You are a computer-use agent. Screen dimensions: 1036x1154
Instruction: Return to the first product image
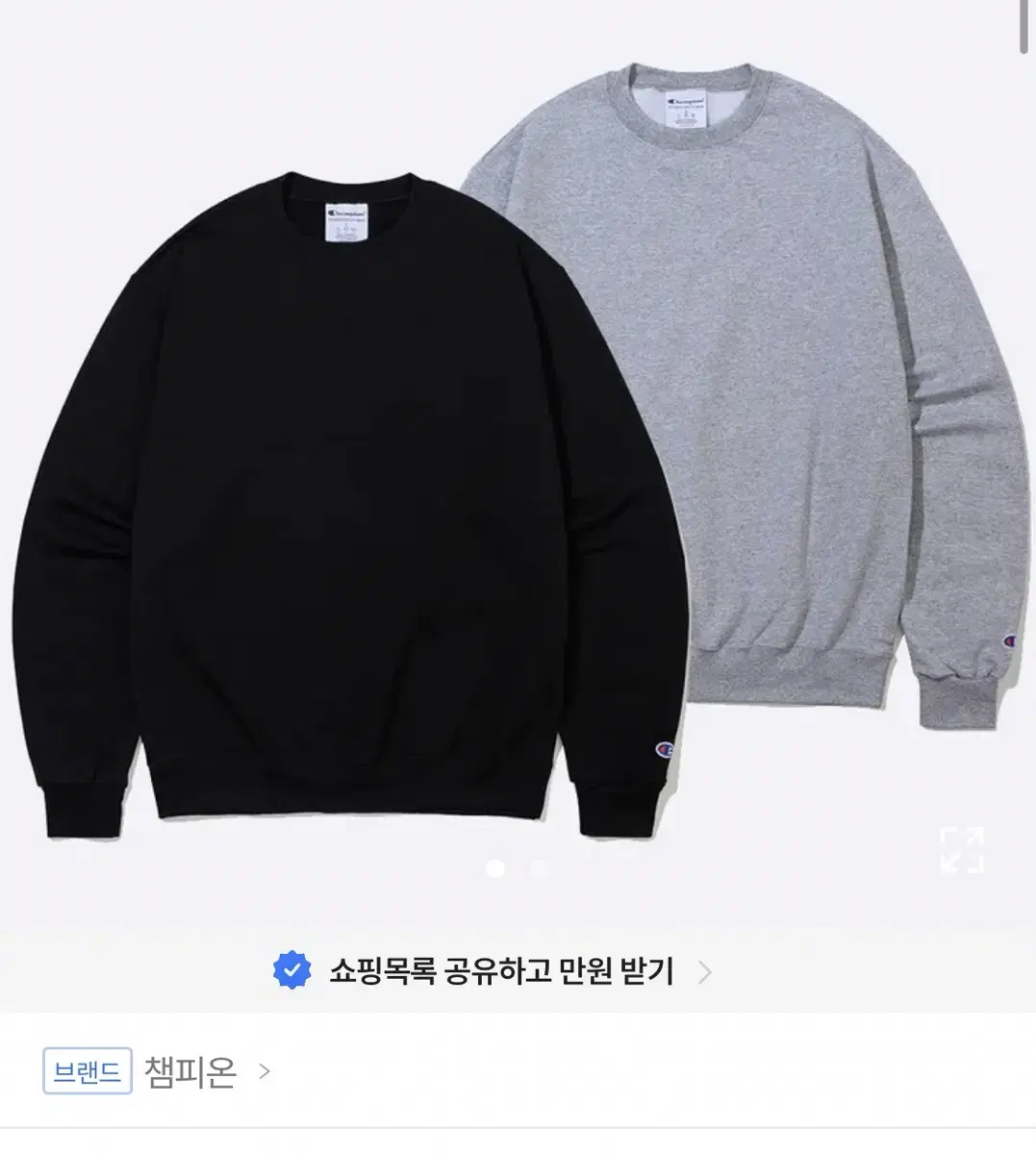tap(496, 868)
